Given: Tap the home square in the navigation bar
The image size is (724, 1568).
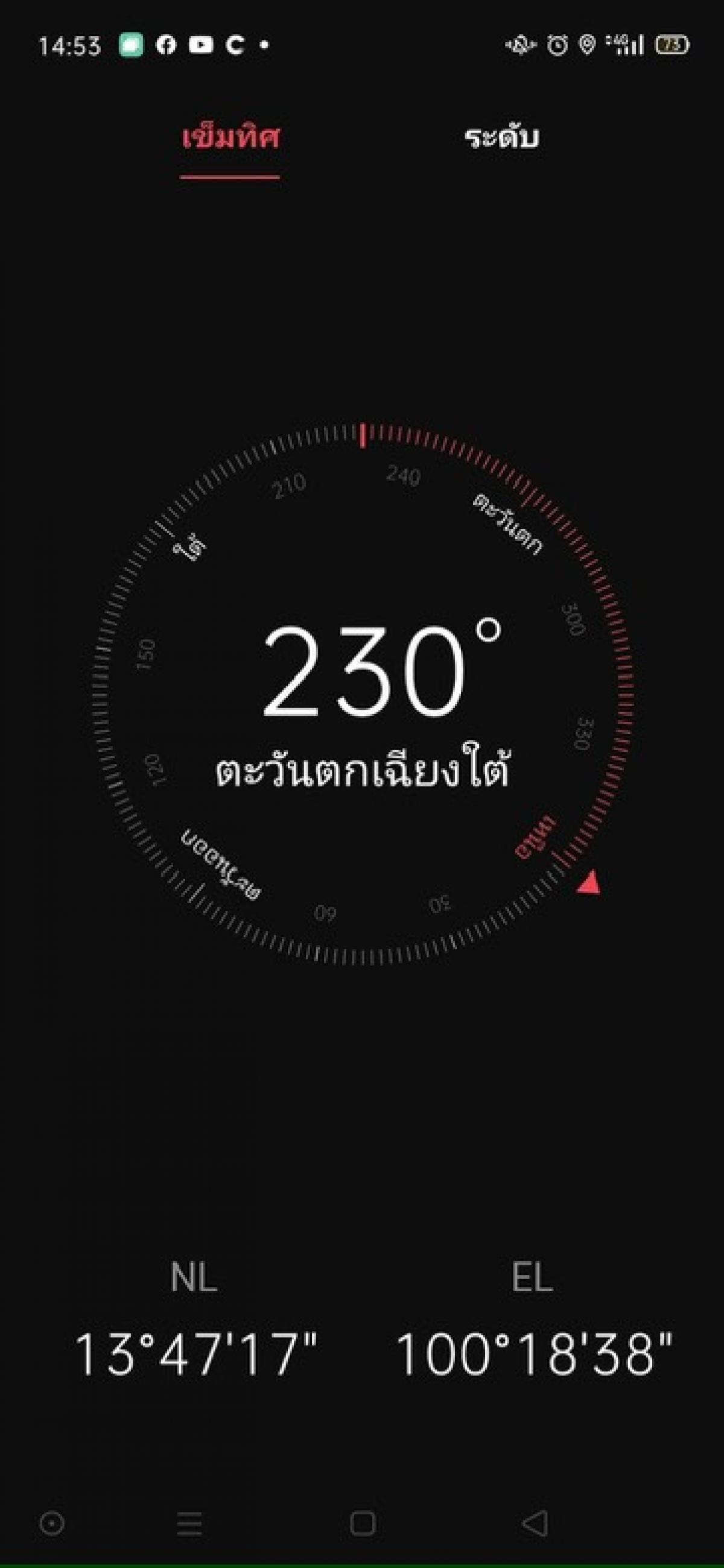Looking at the screenshot, I should (363, 1523).
